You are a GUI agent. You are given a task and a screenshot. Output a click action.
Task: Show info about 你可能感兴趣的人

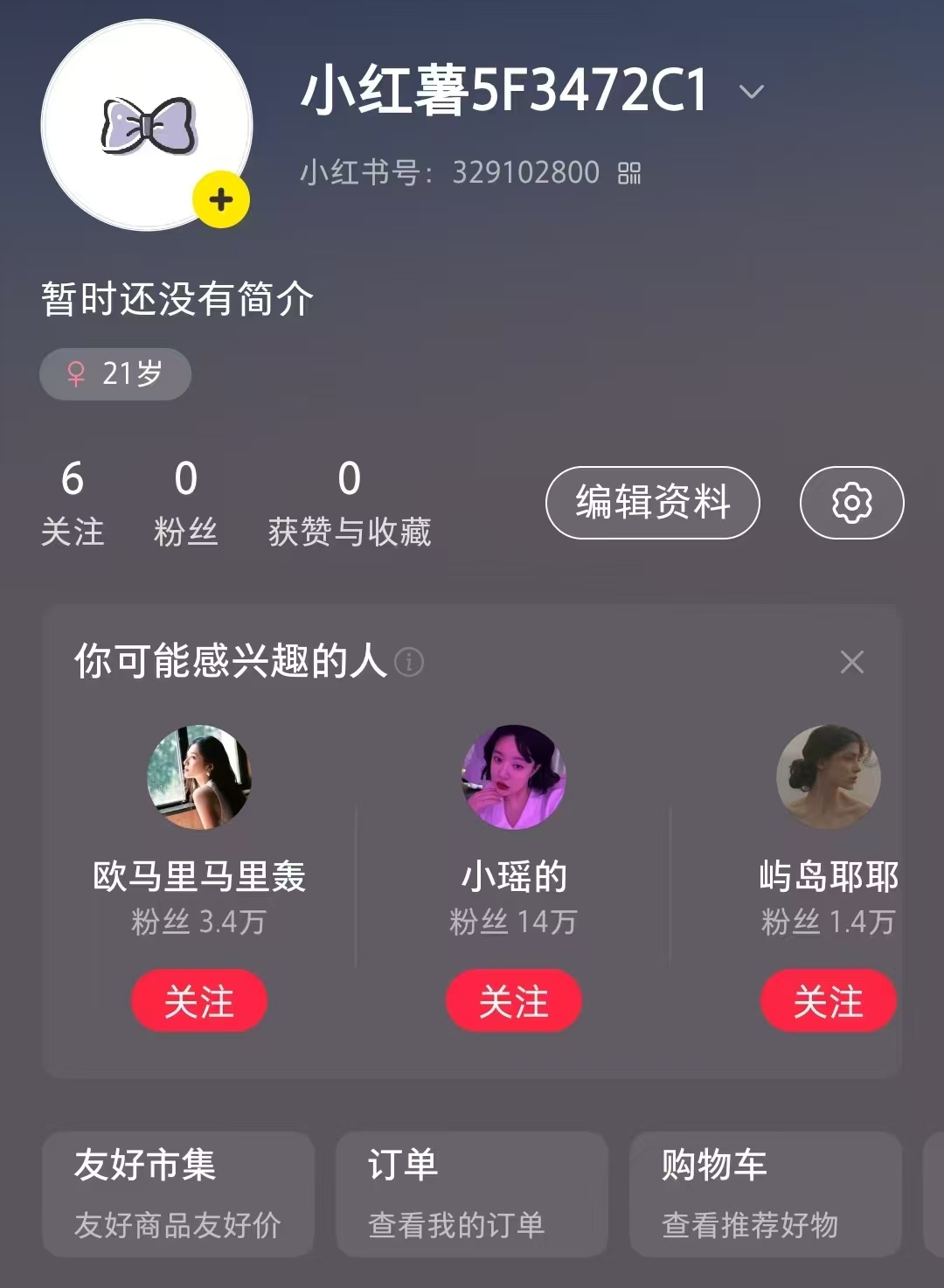click(409, 662)
